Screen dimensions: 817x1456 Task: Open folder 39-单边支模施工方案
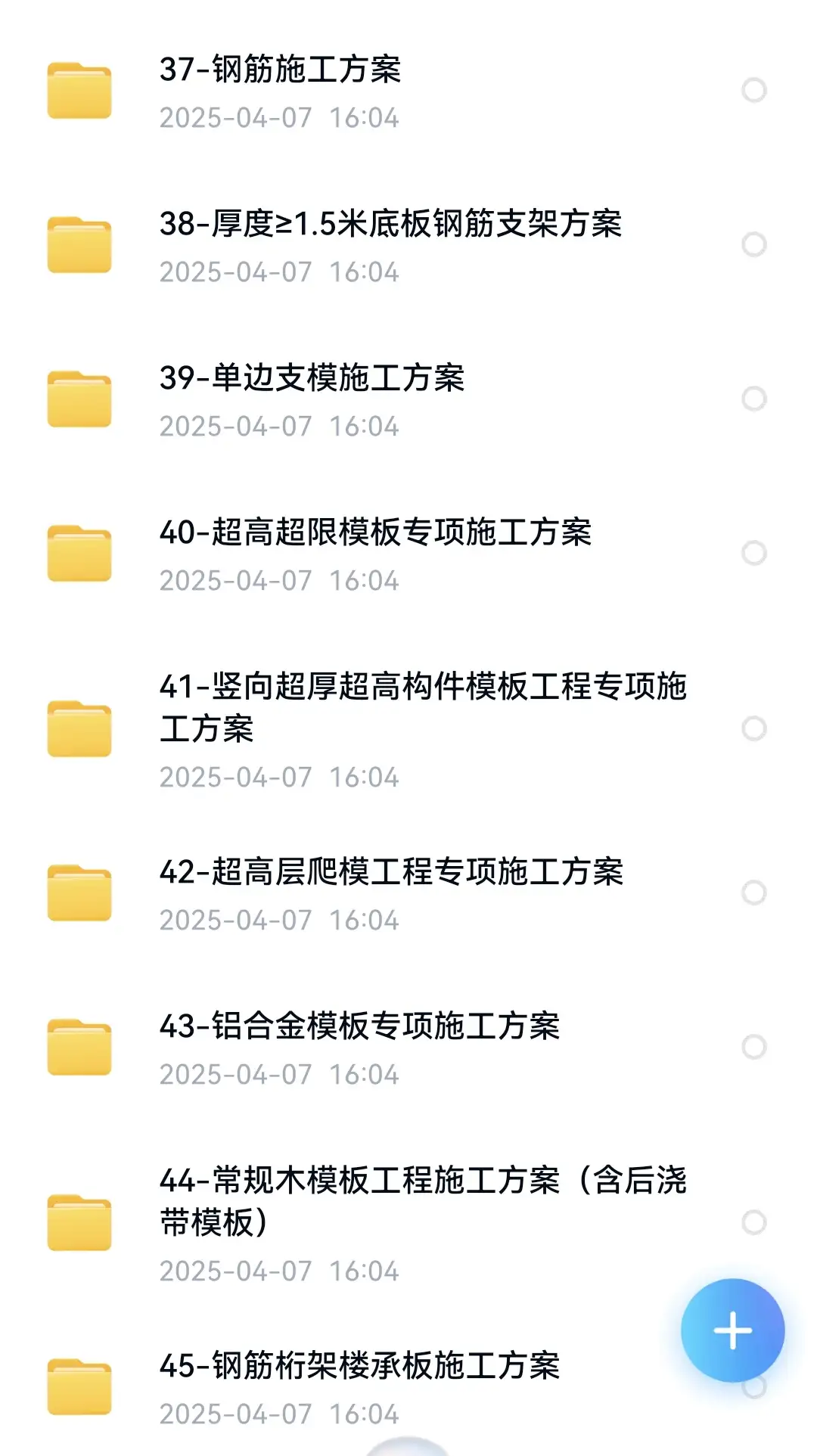[x=312, y=378]
